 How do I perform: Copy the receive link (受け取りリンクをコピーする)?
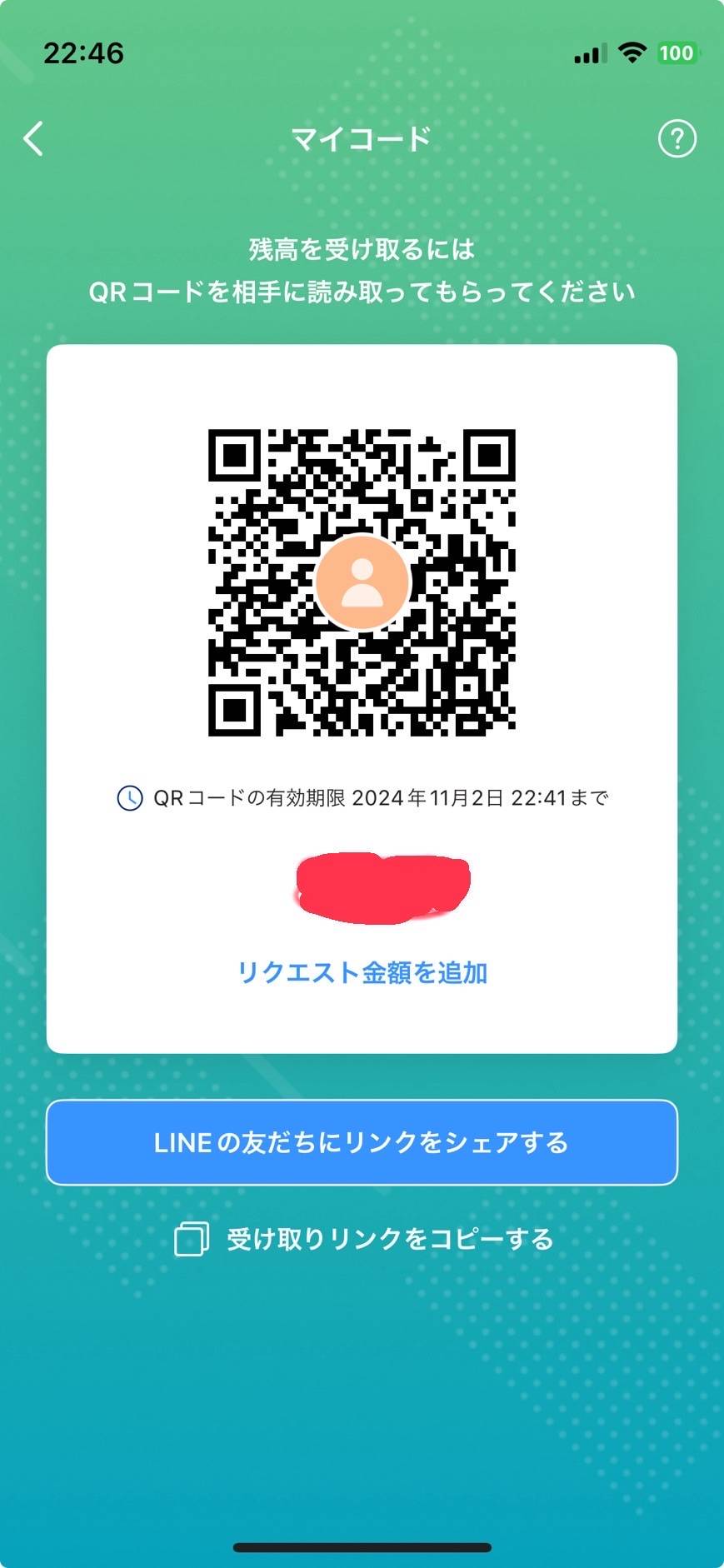(364, 1239)
